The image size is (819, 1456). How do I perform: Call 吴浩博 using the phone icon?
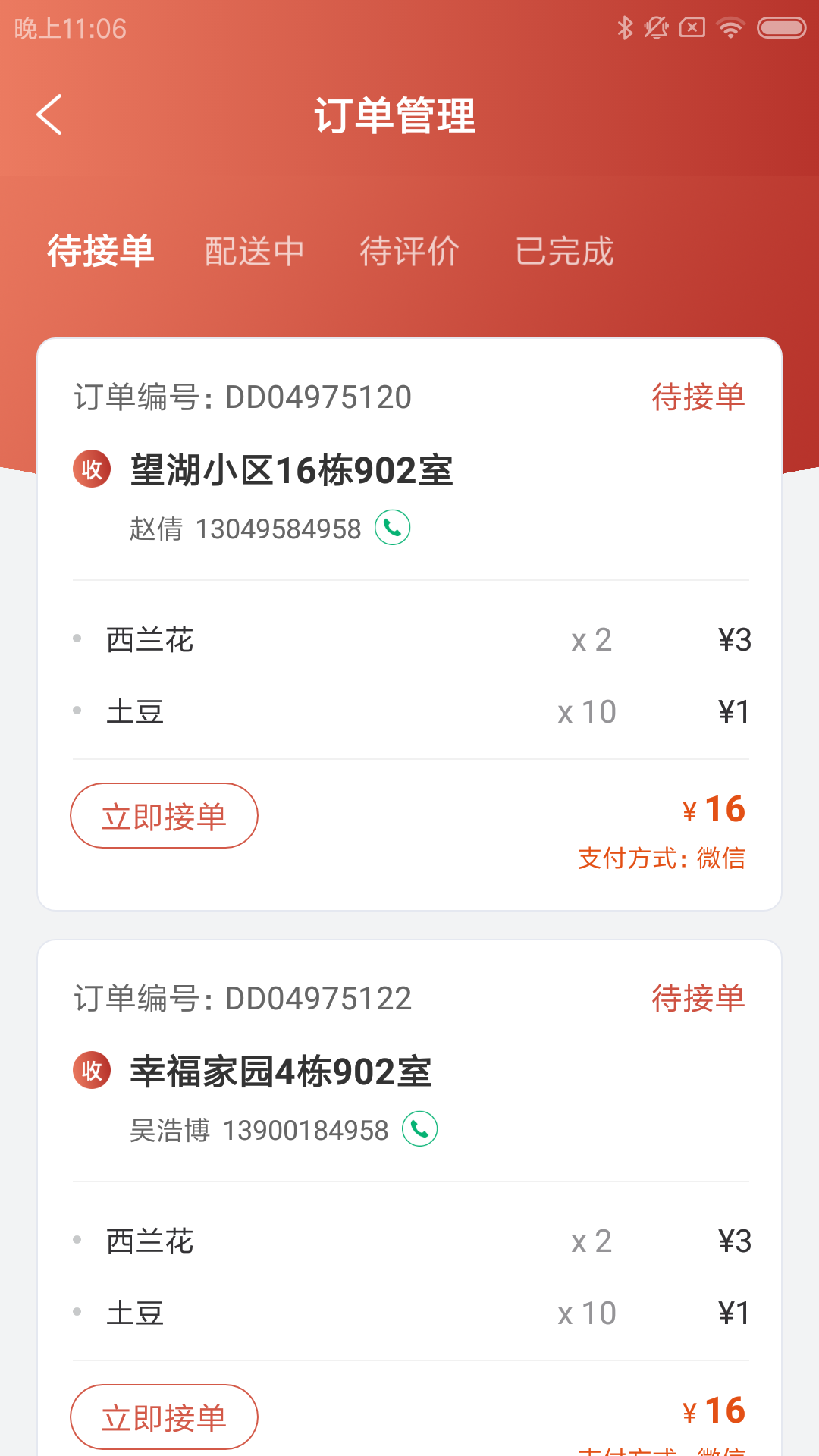pyautogui.click(x=419, y=1129)
